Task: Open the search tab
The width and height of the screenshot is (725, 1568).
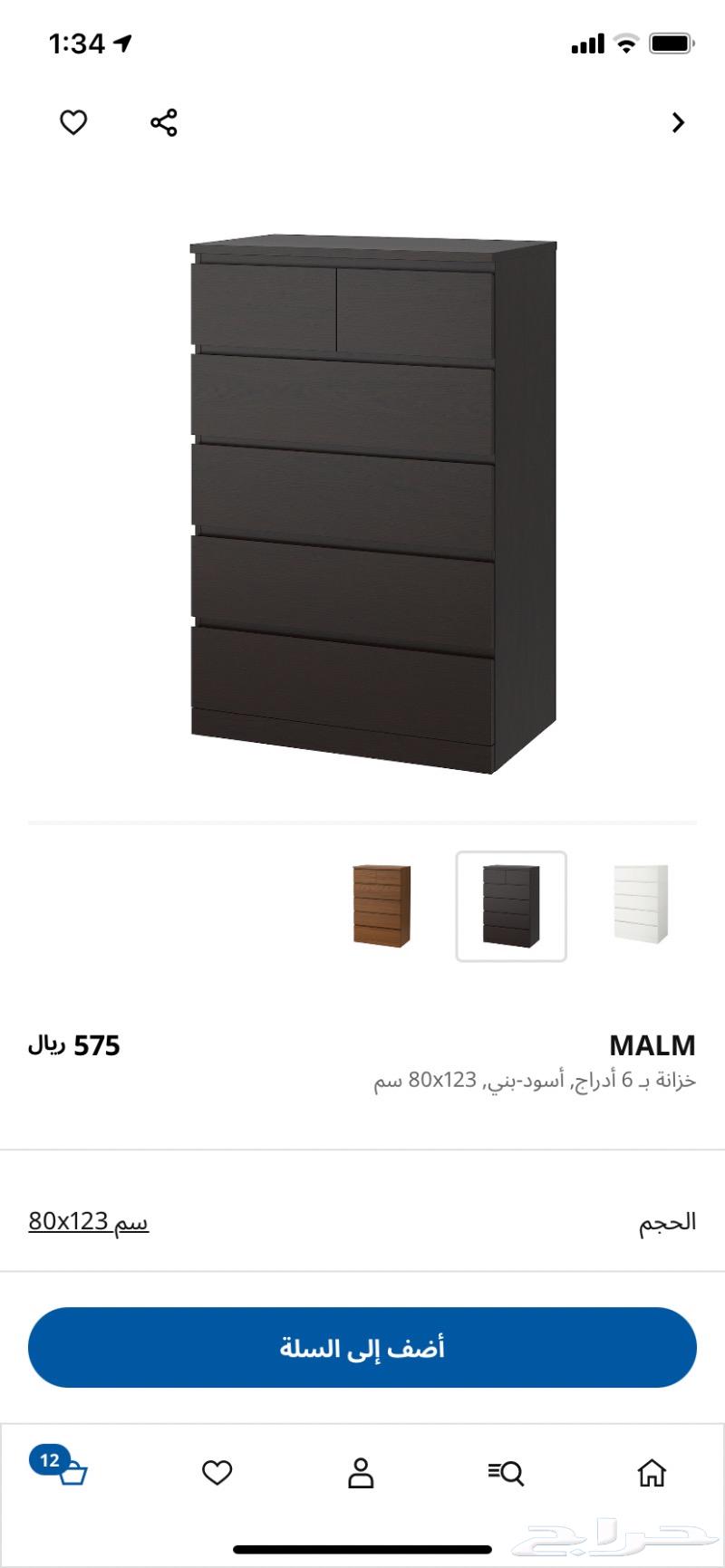Action: pyautogui.click(x=506, y=1473)
